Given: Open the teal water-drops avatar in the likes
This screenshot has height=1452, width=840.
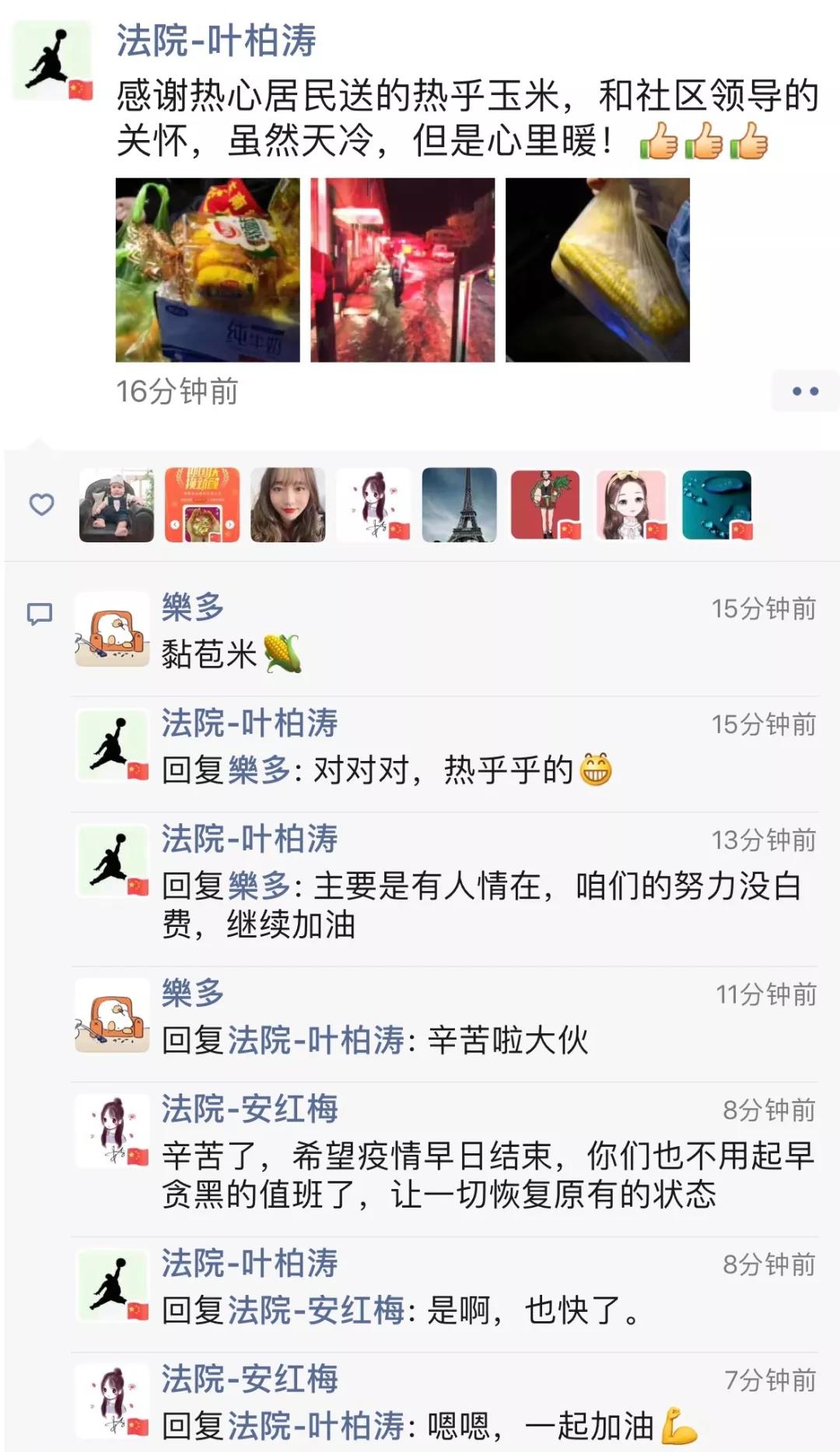Looking at the screenshot, I should tap(716, 504).
